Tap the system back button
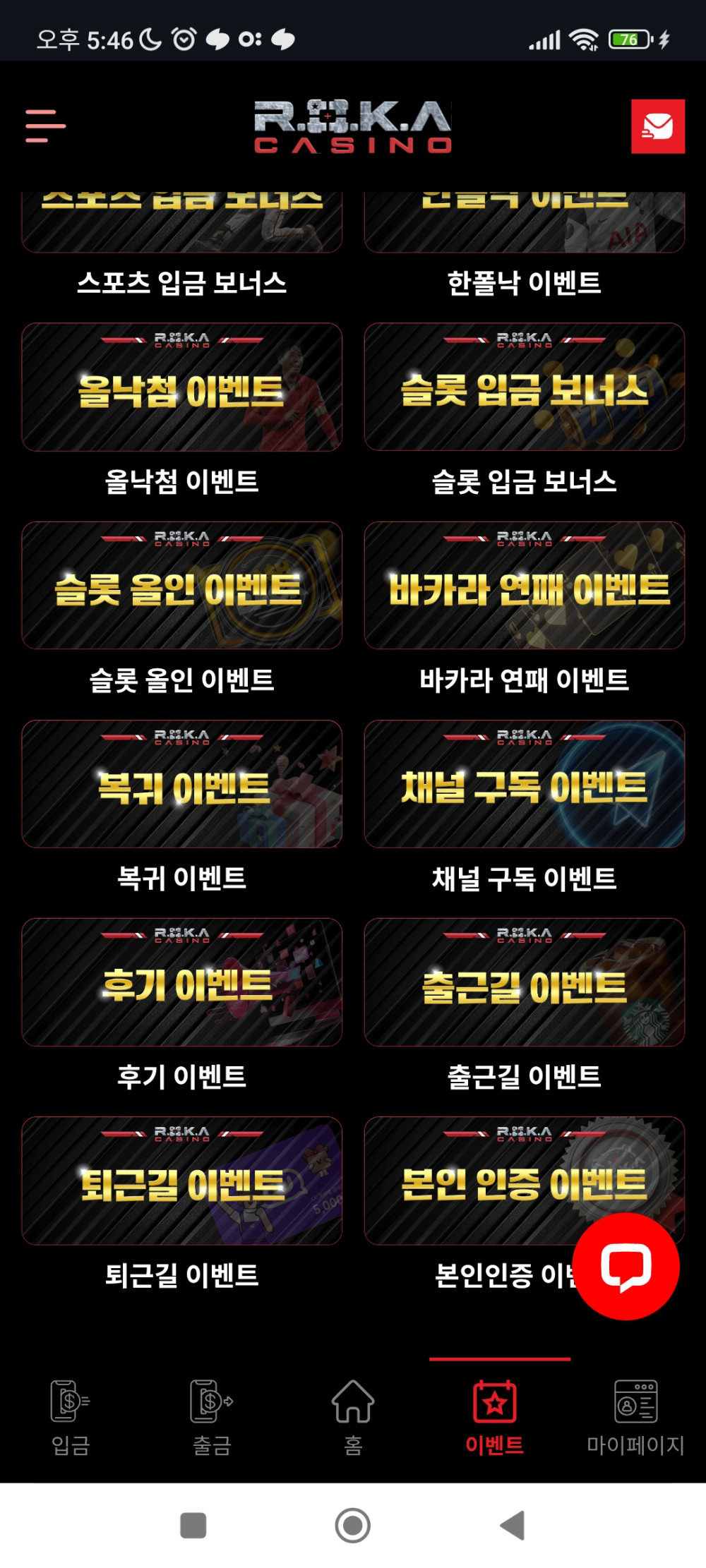The image size is (706, 1568). (513, 1525)
